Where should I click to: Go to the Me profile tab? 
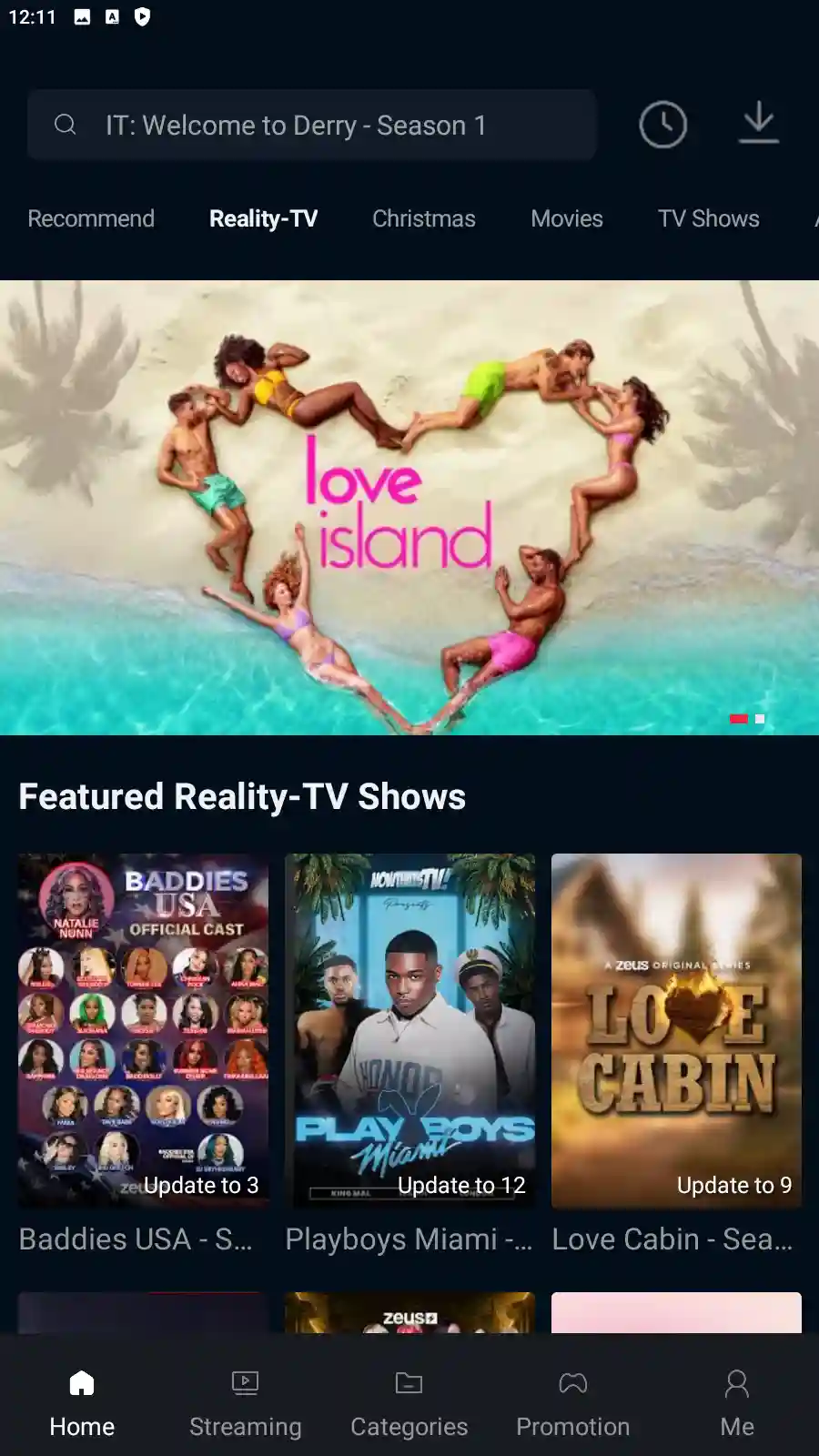pos(736,1403)
